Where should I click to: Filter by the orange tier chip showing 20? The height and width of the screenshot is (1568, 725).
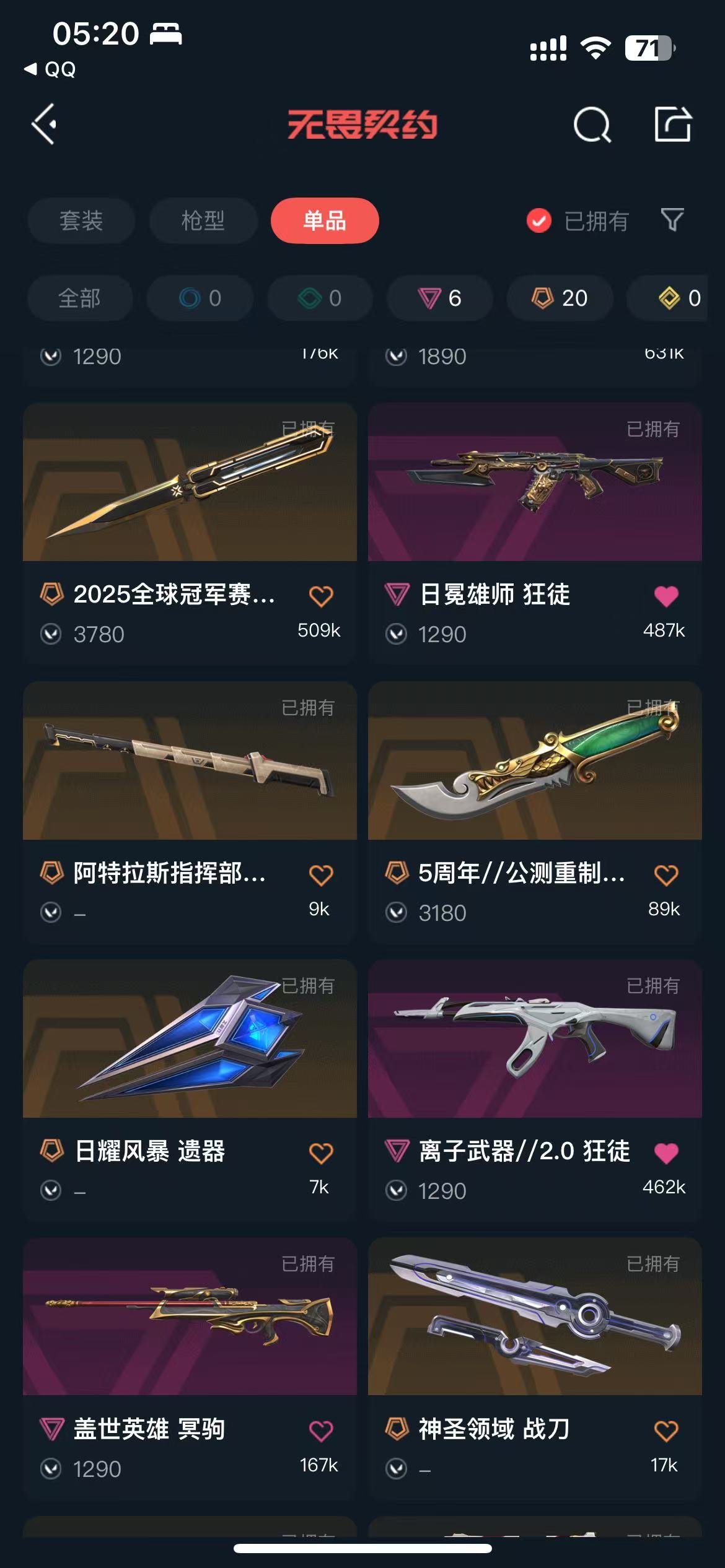pyautogui.click(x=560, y=298)
